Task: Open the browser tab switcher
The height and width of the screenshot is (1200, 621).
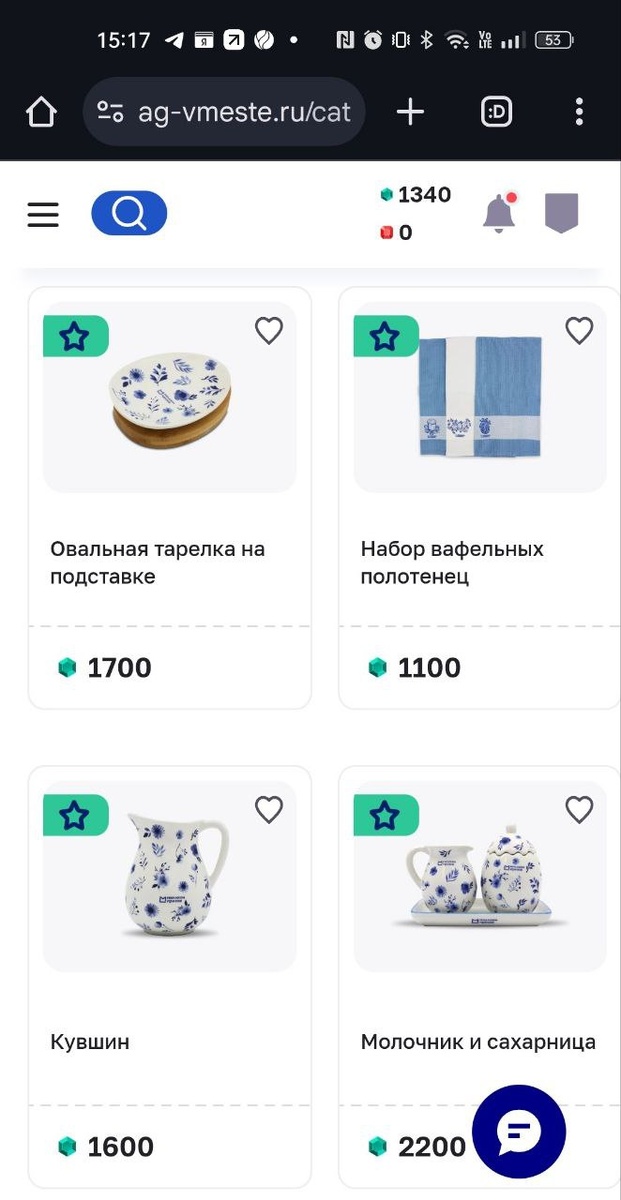Action: [496, 112]
